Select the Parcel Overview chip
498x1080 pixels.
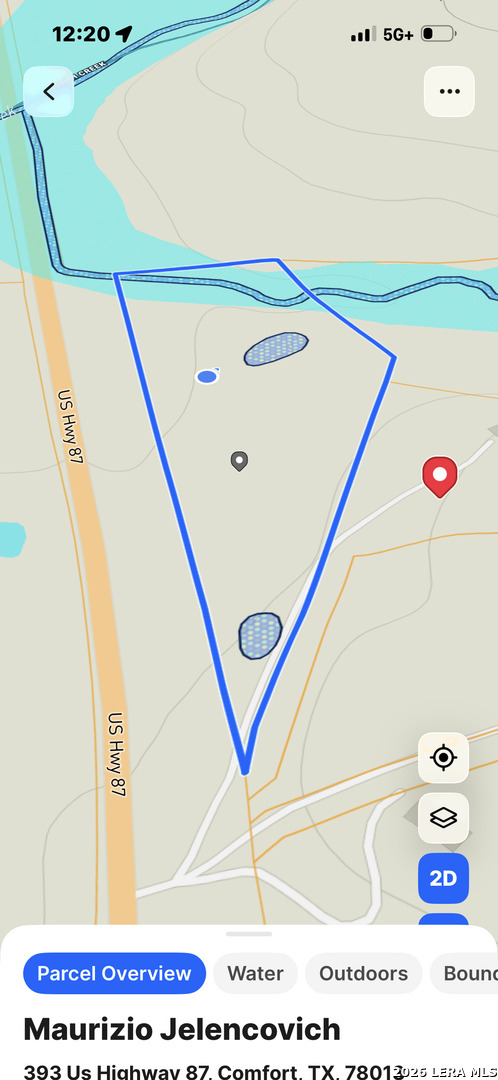click(114, 973)
